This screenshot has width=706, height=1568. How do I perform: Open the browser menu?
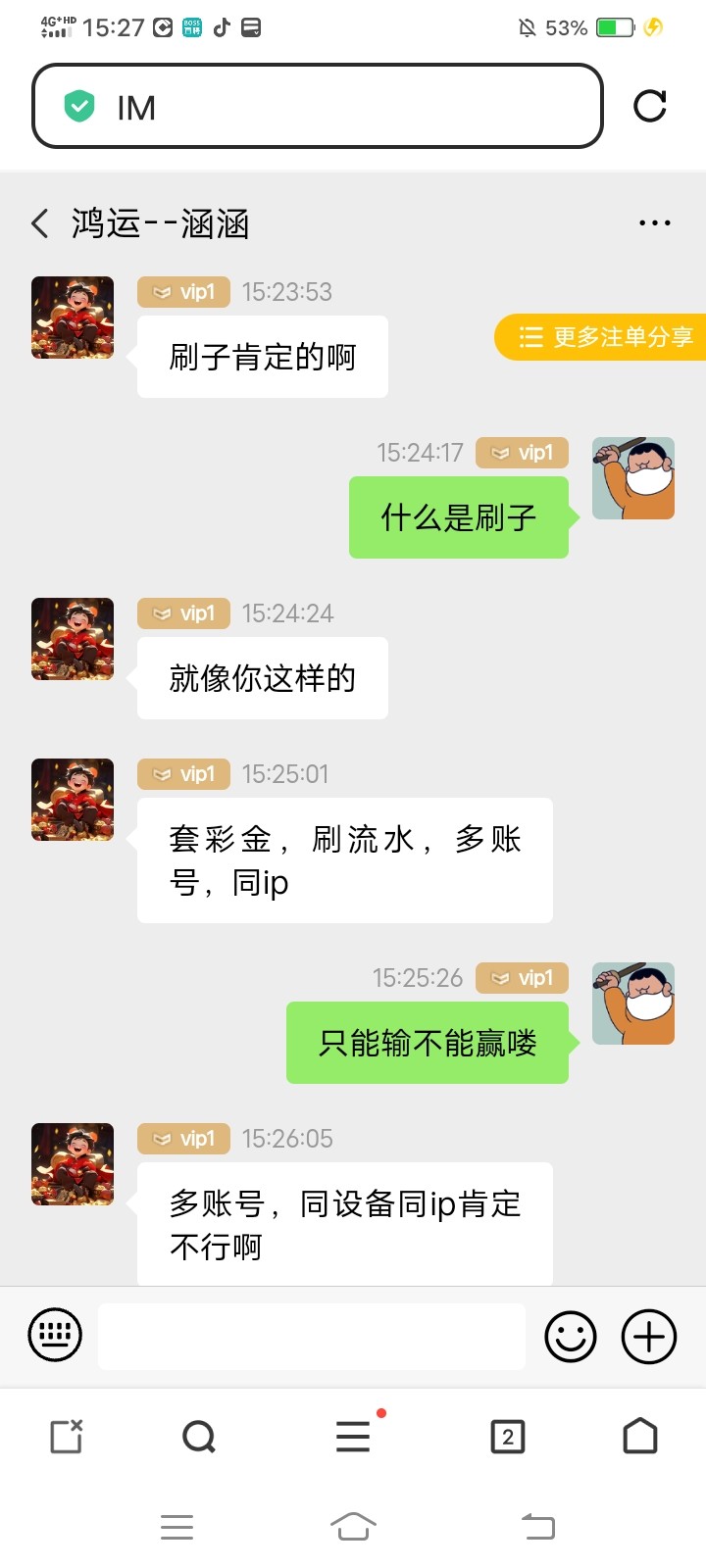coord(353,1437)
